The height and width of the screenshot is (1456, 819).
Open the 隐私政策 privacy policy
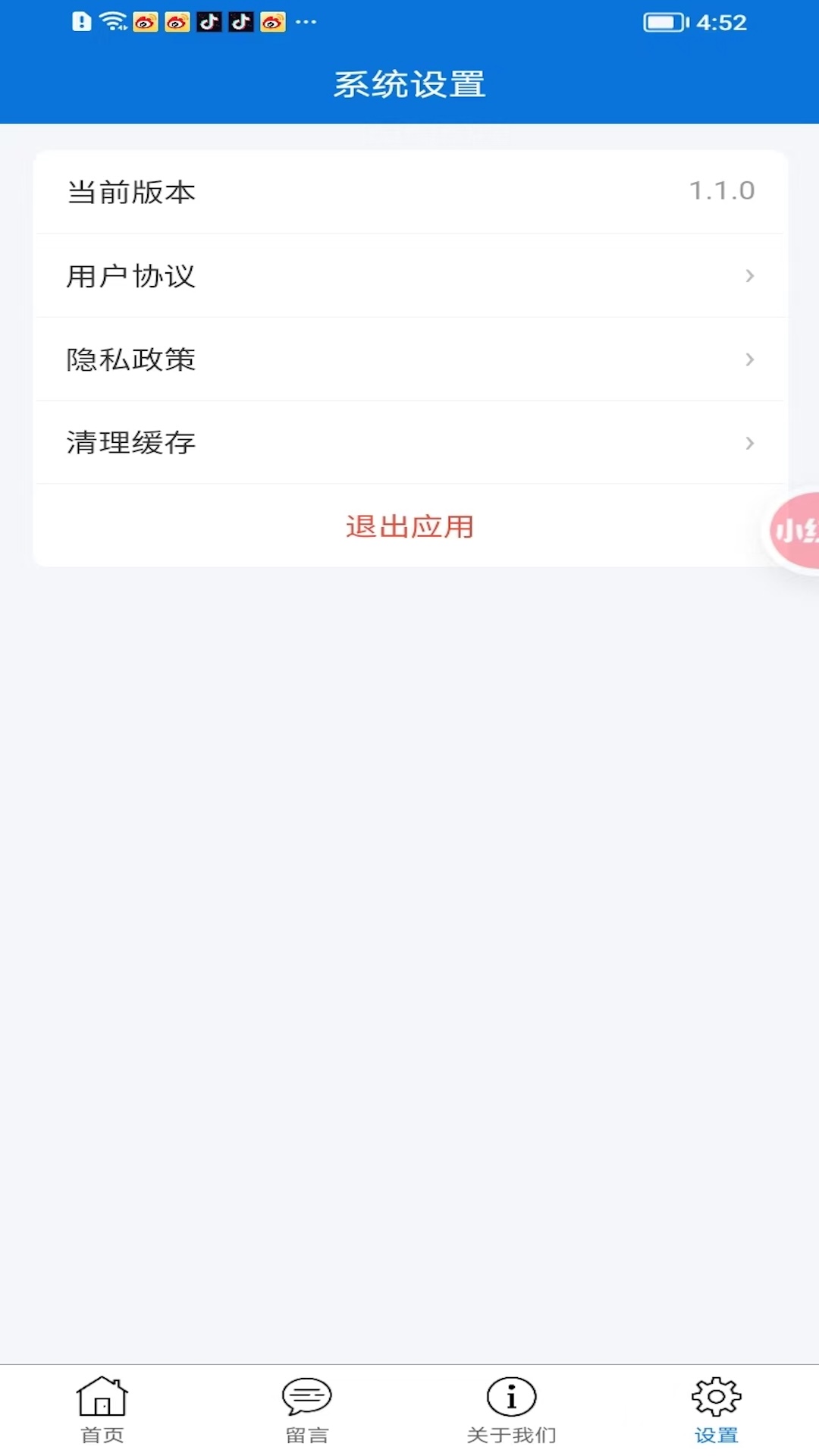[x=130, y=359]
